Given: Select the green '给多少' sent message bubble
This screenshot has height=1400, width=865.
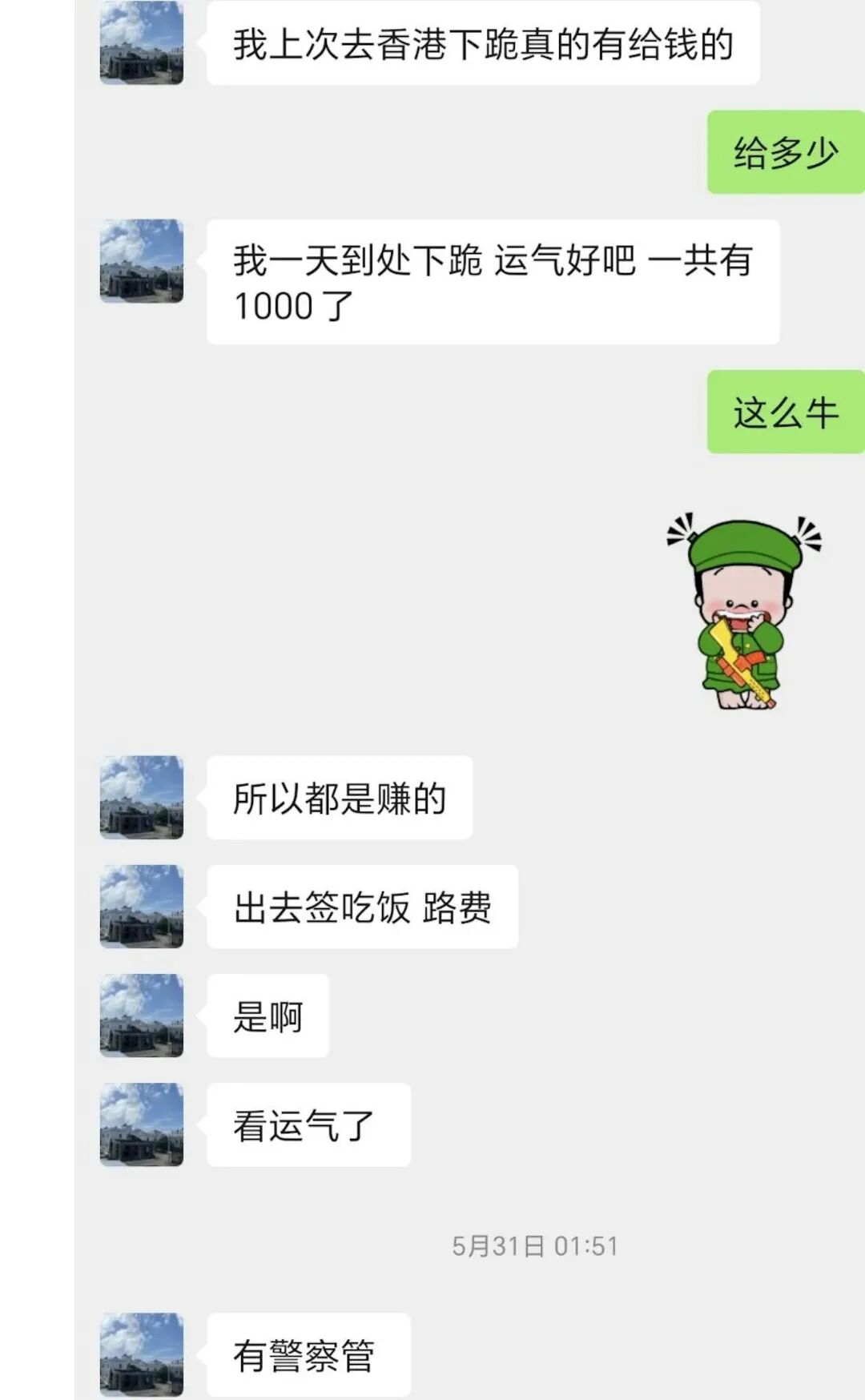Looking at the screenshot, I should click(x=783, y=154).
